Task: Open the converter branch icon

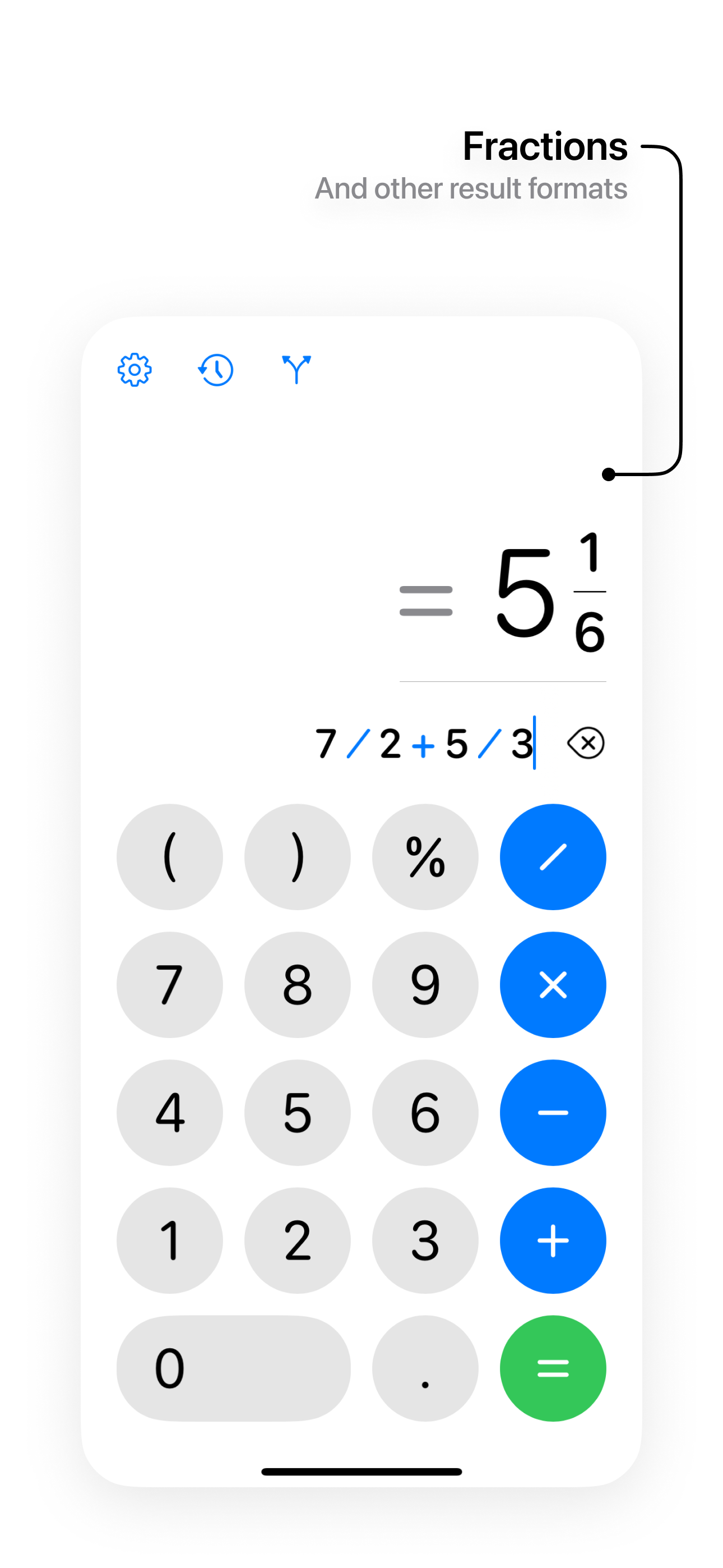Action: coord(296,370)
